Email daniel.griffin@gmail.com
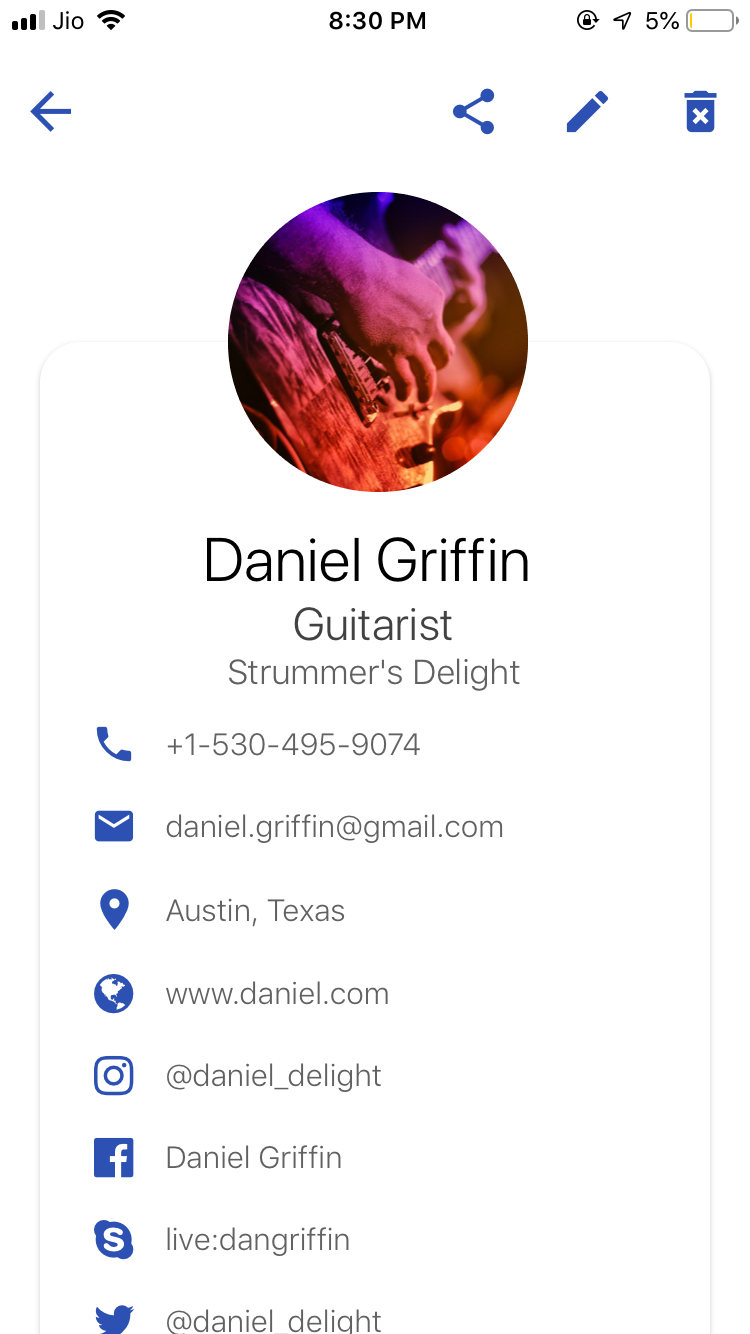Viewport: 750px width, 1334px height. click(x=334, y=827)
